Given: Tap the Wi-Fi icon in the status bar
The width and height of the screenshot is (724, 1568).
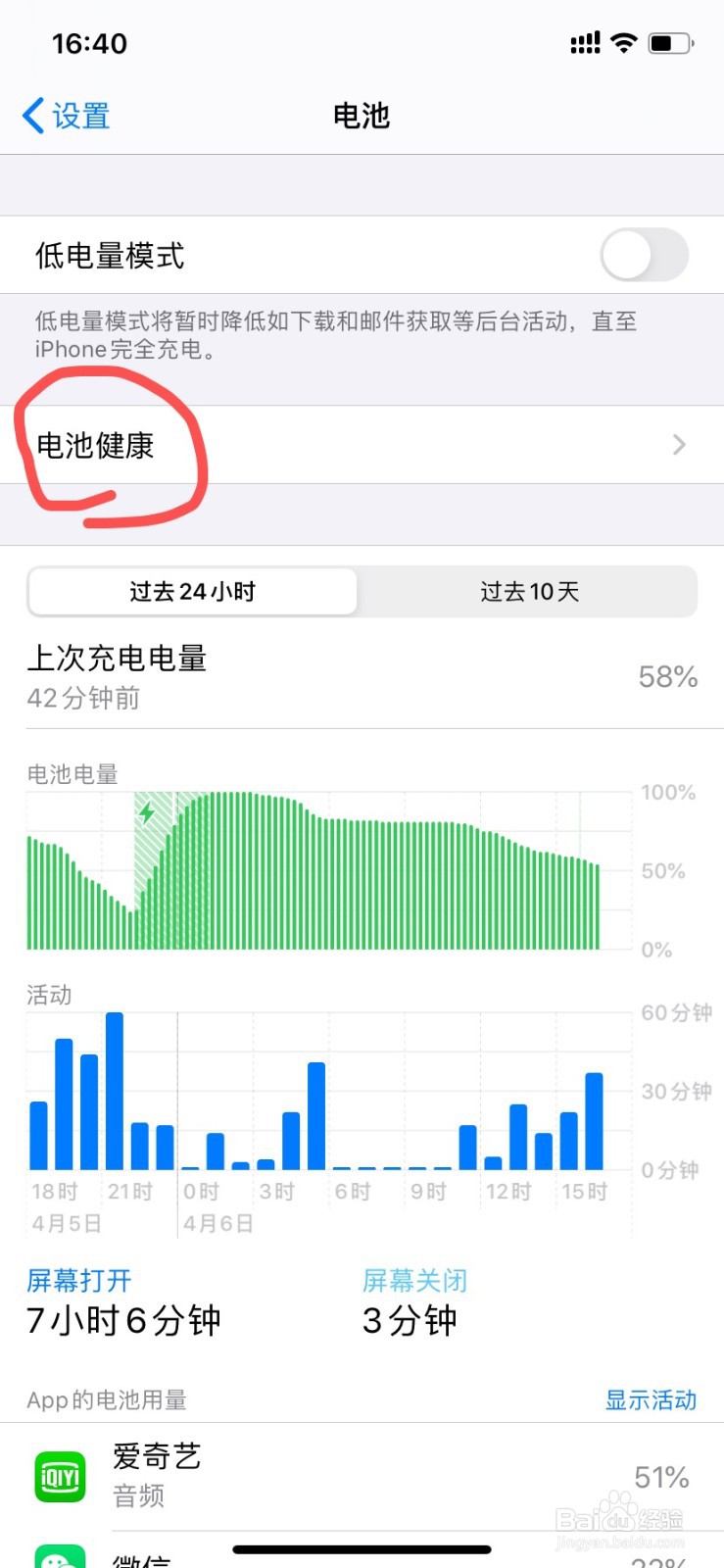Looking at the screenshot, I should coord(624,42).
